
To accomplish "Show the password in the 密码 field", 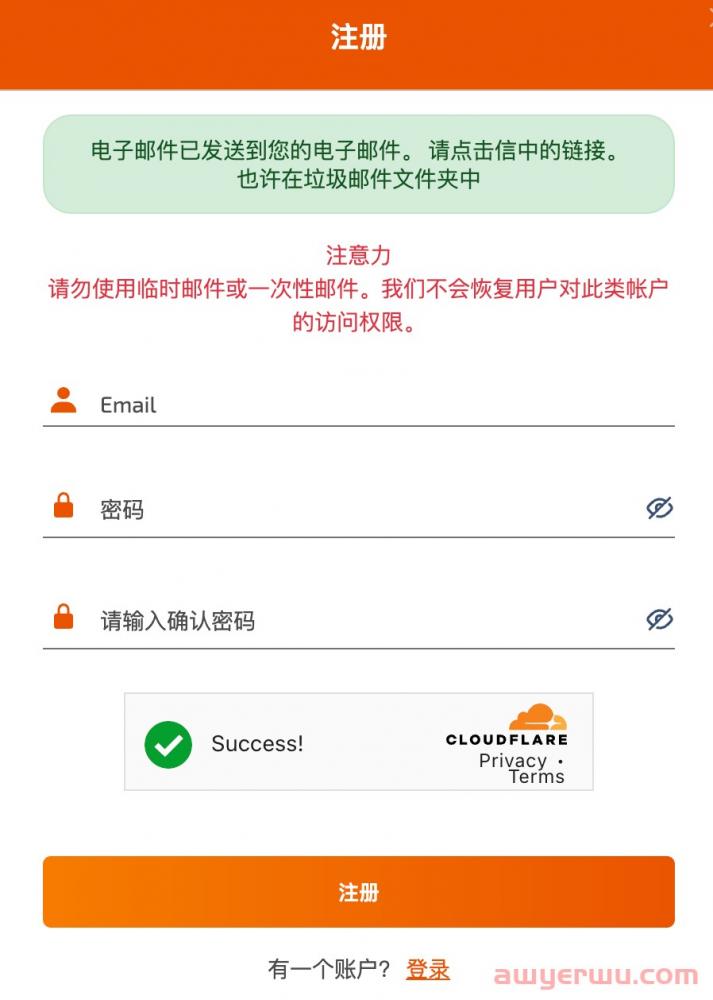I will [659, 509].
